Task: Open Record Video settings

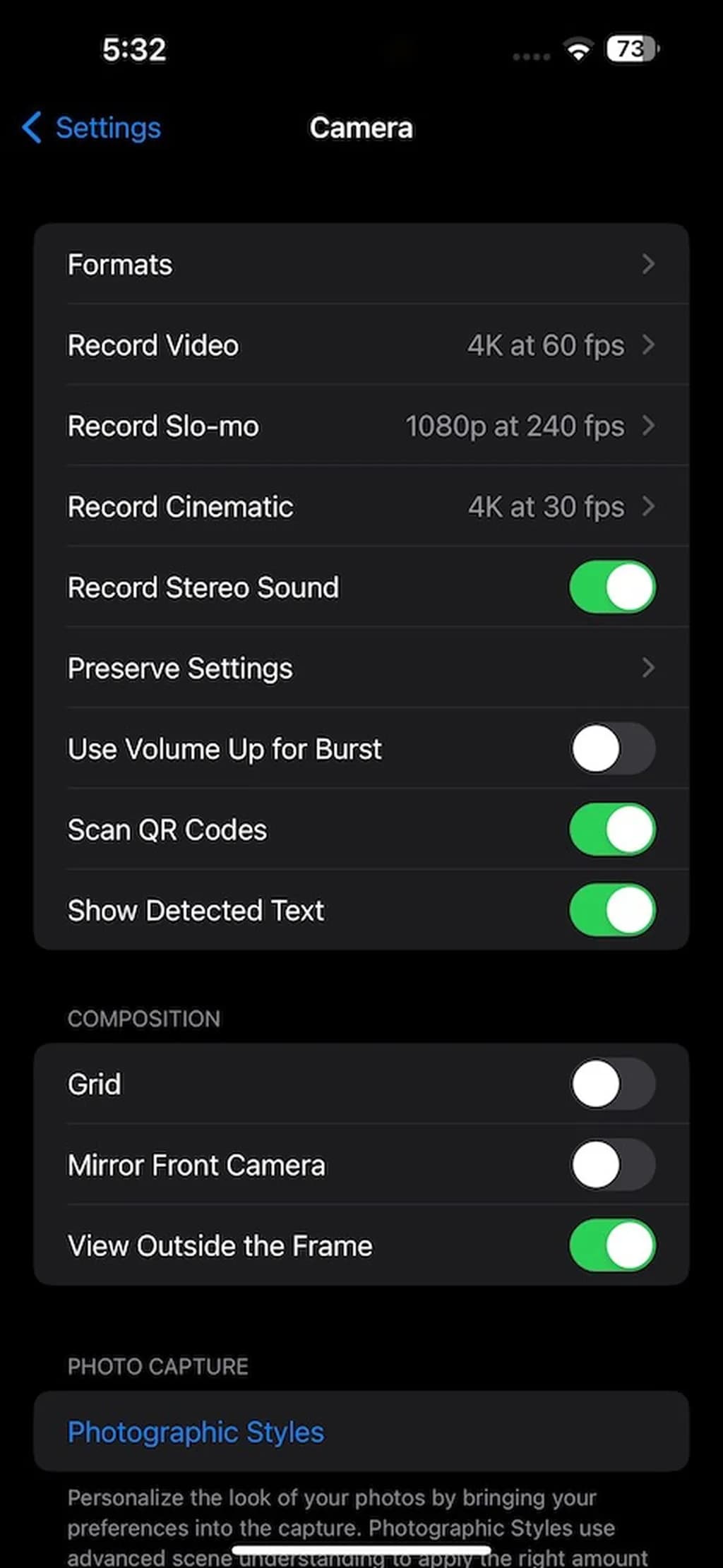Action: 361,345
